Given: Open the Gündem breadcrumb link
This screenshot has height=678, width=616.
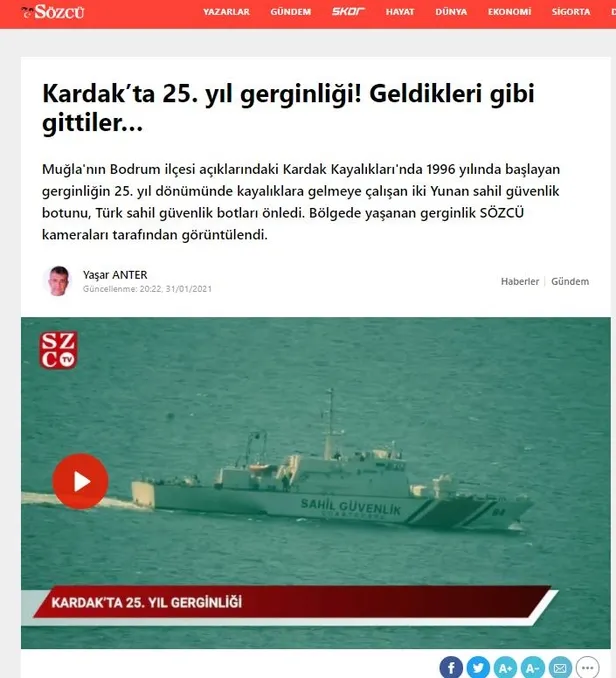Looking at the screenshot, I should click(x=570, y=282).
